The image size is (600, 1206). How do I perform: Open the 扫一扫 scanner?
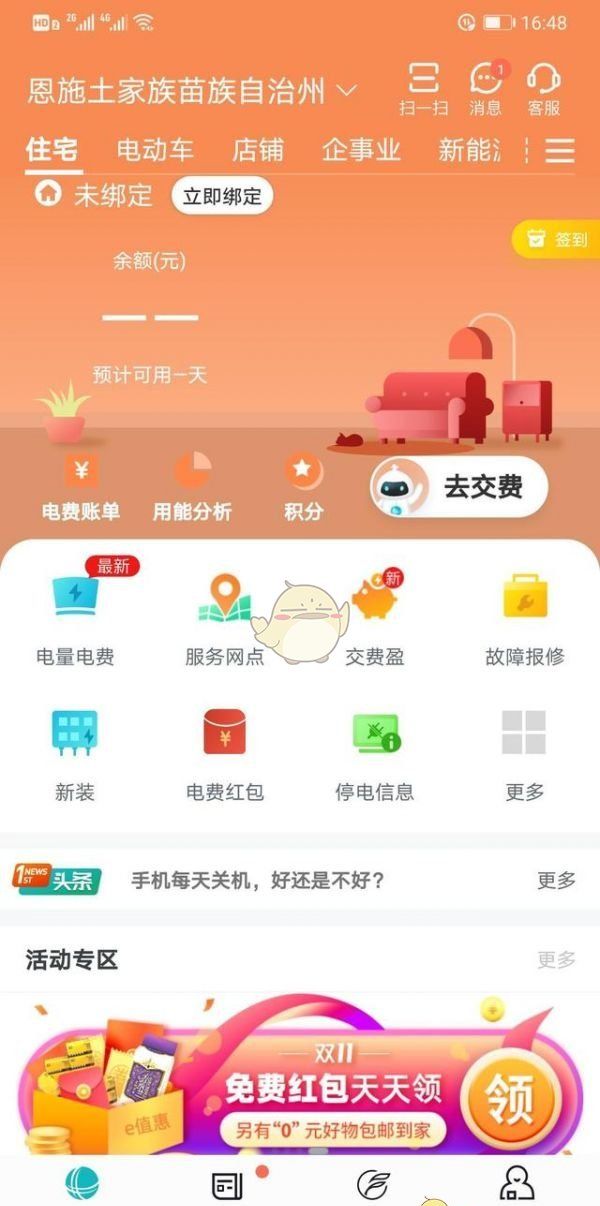click(424, 88)
